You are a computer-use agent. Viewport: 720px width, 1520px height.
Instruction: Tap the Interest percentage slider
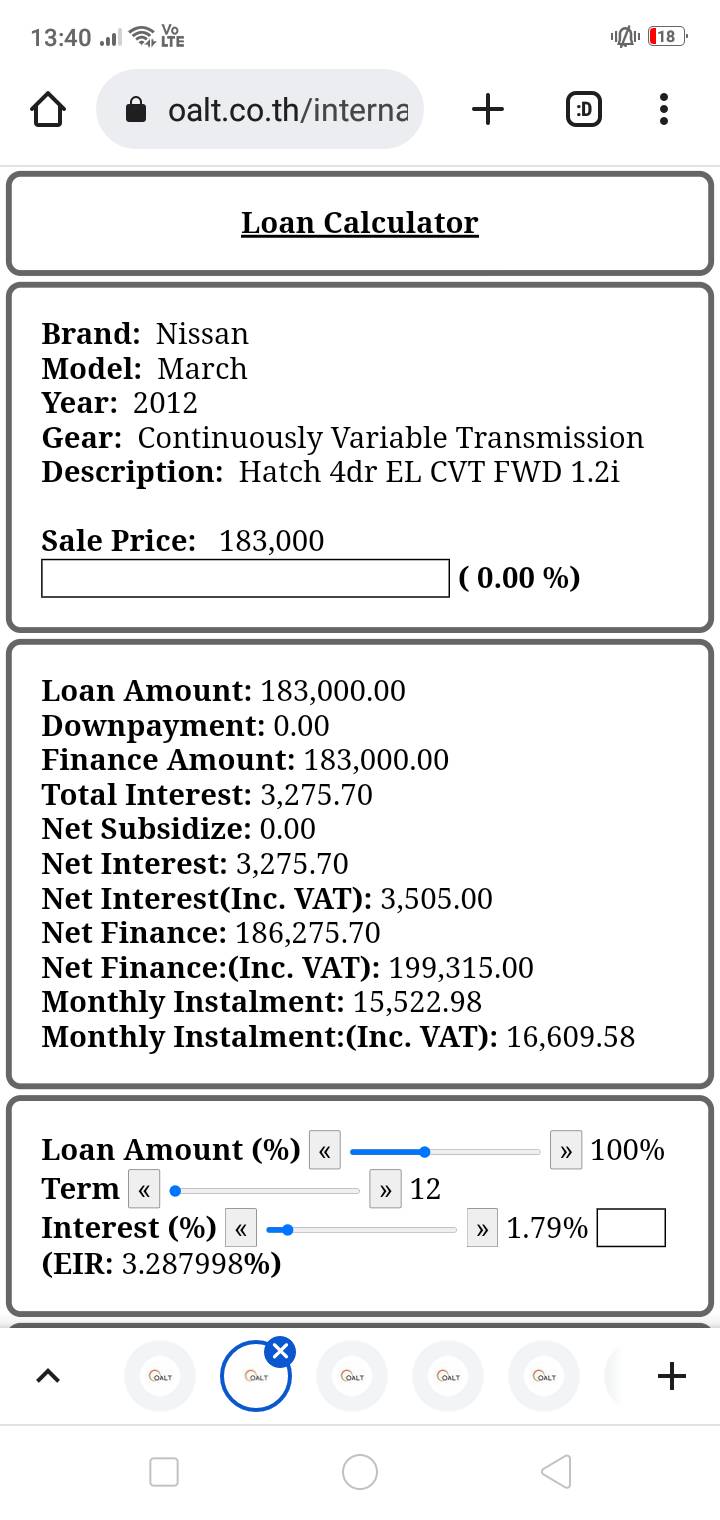(362, 1229)
